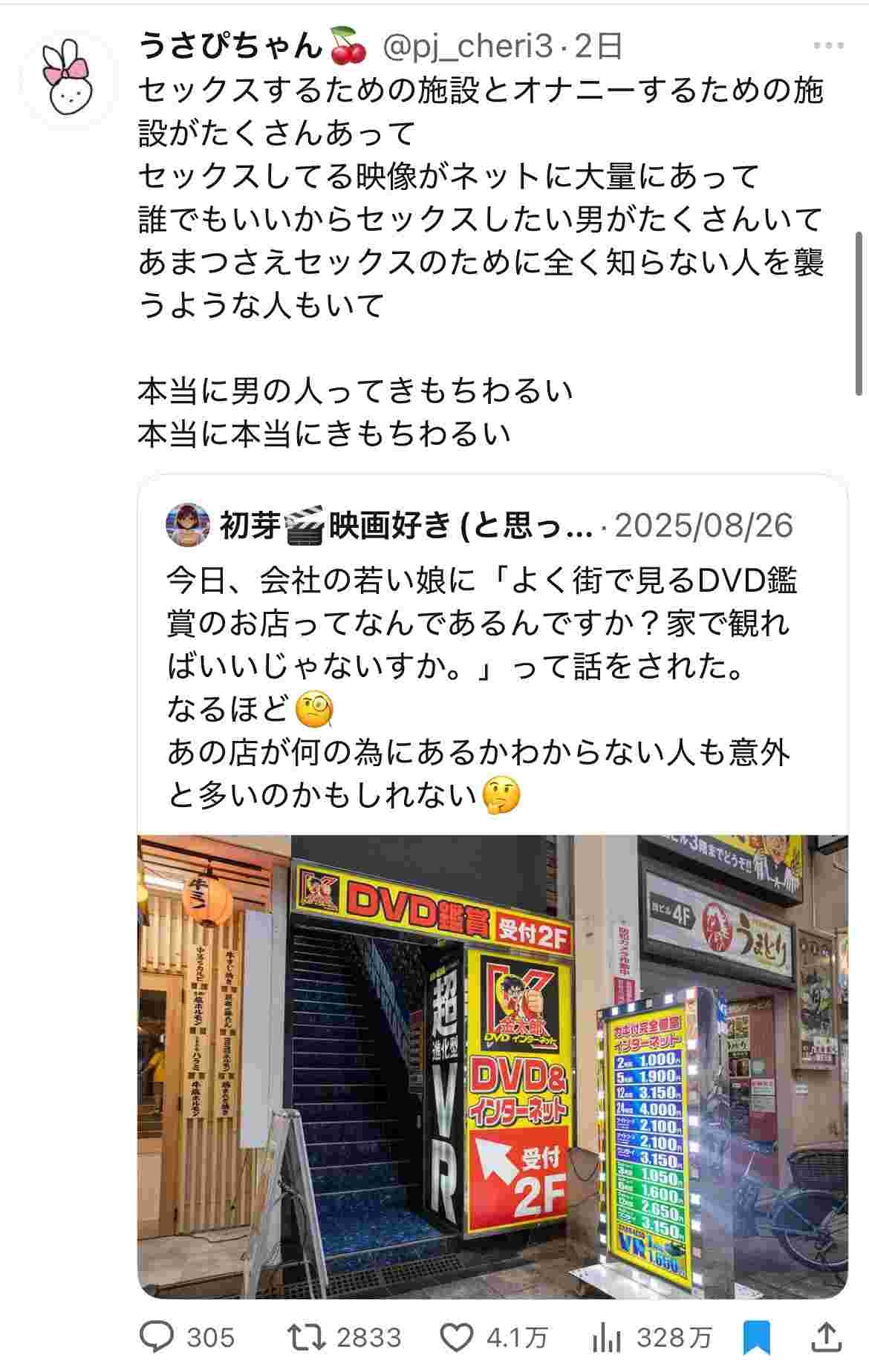Open the @pj_cheri3 profile handle

click(x=467, y=46)
